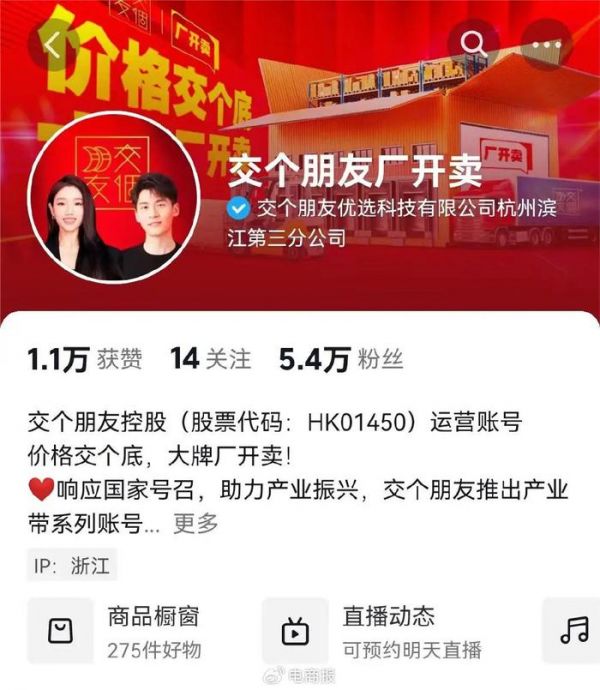Open the 14 关注 following list
Viewport: 600px width, 690px height.
click(210, 359)
